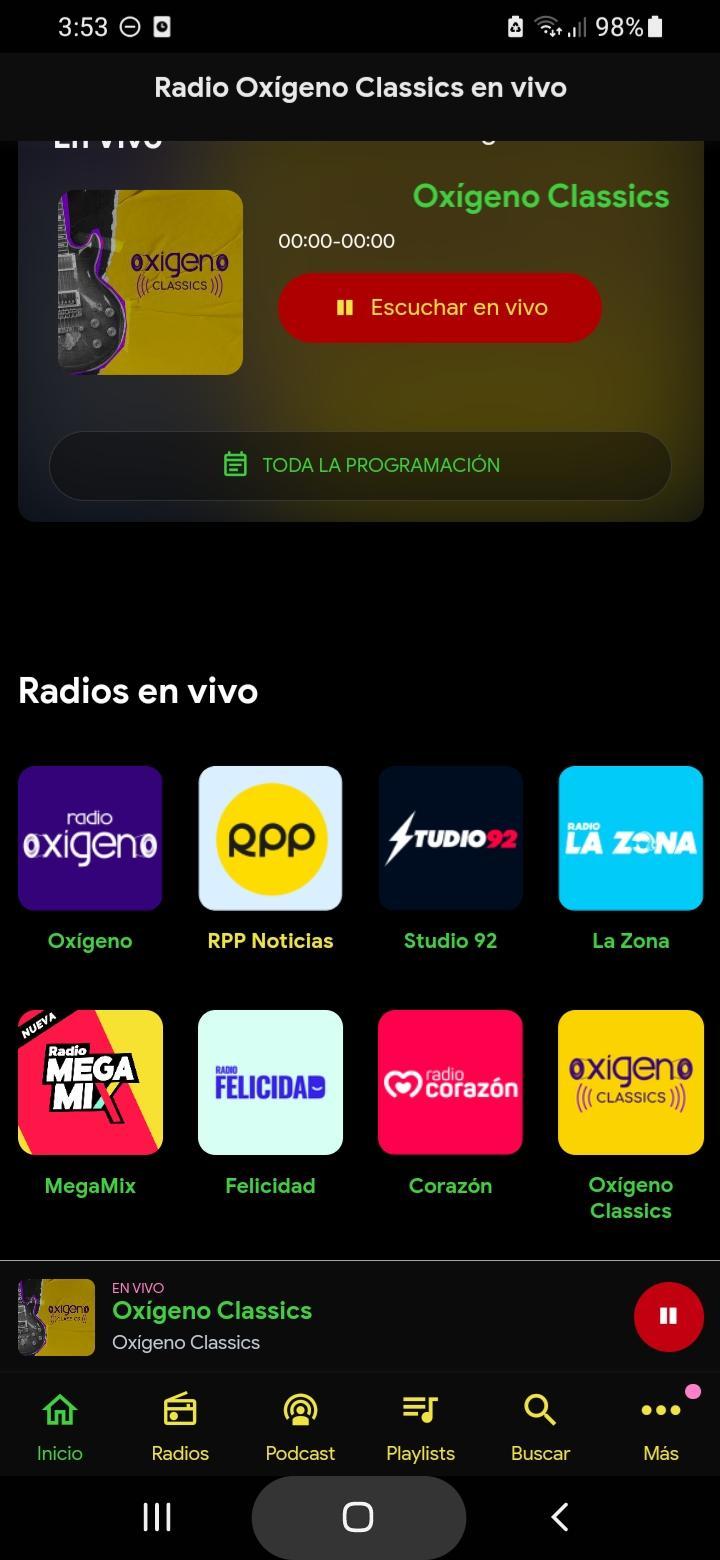The height and width of the screenshot is (1560, 720).
Task: Play RPP Noticias radio
Action: pos(270,838)
